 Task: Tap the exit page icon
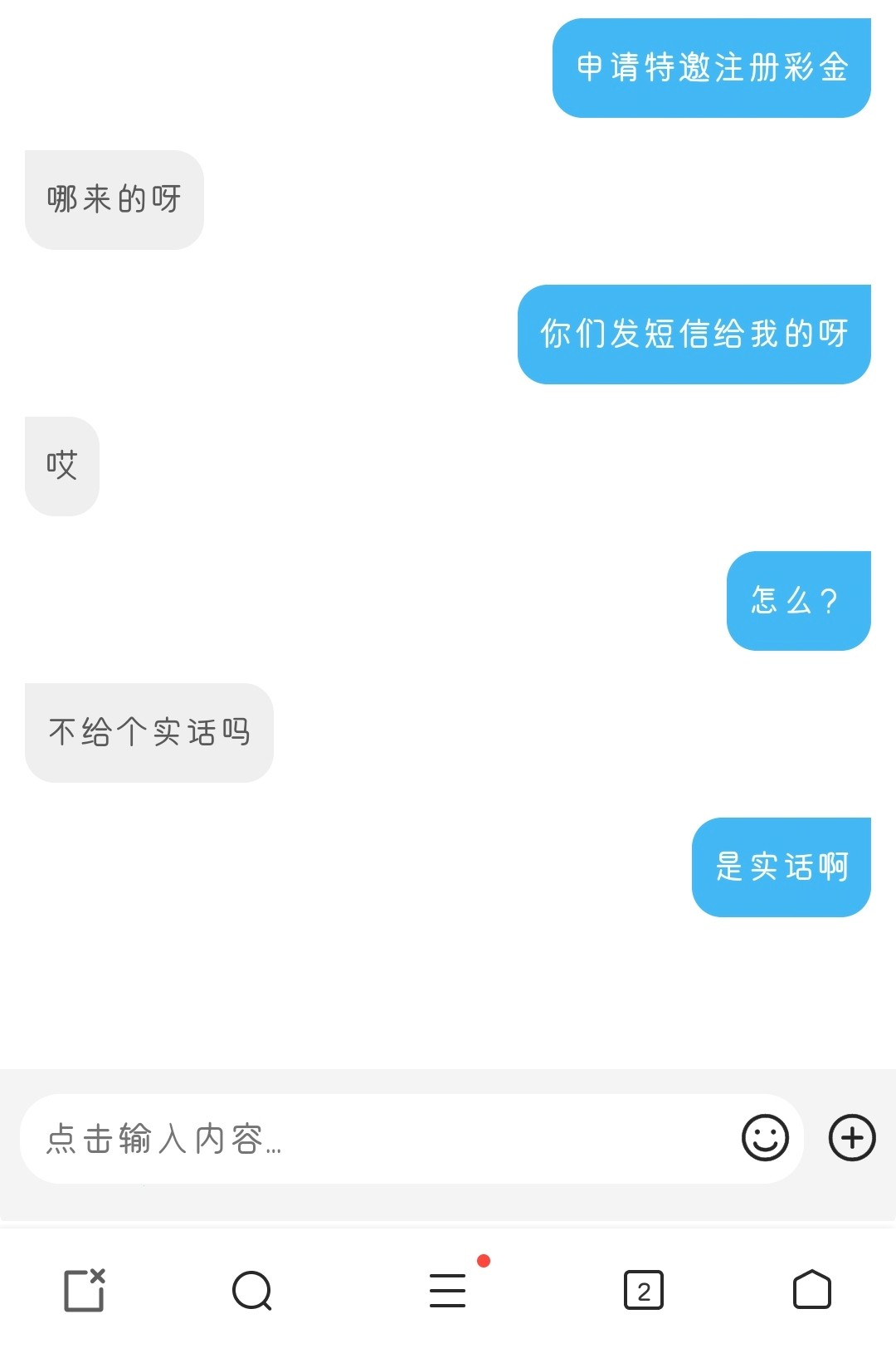85,1290
